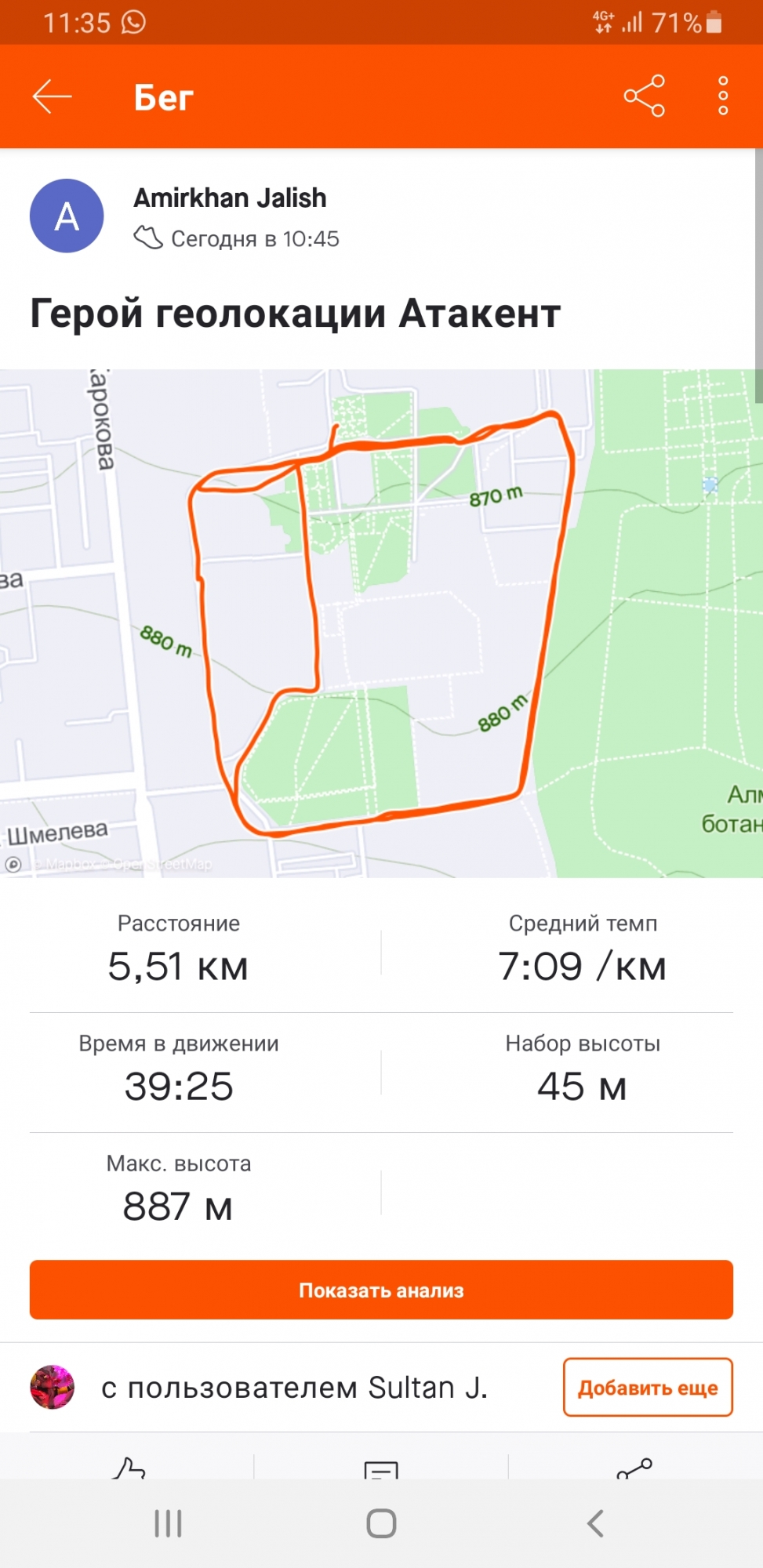Open recent apps from navigation bar
The height and width of the screenshot is (1568, 763).
[168, 1523]
